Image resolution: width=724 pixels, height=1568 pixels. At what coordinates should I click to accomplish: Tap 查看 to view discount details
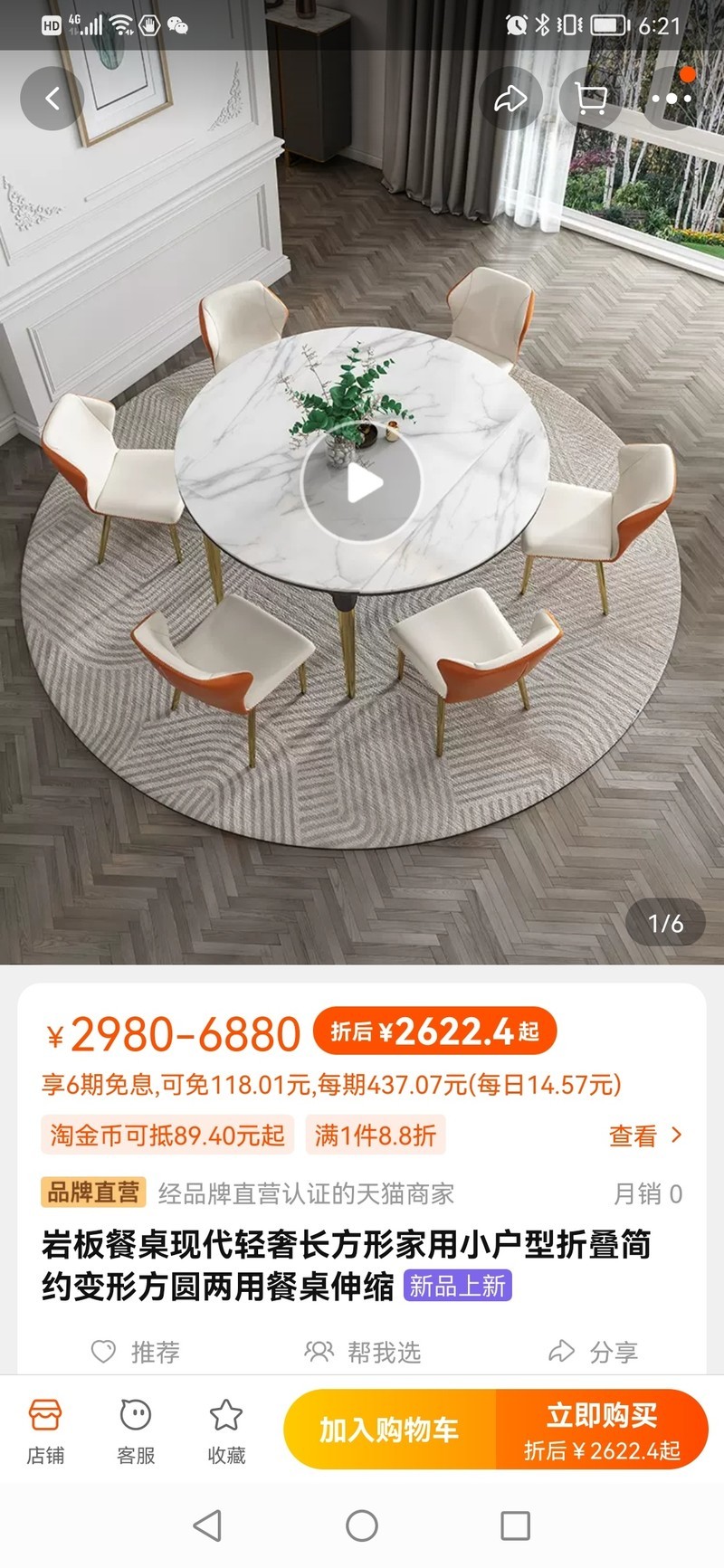[x=645, y=1136]
